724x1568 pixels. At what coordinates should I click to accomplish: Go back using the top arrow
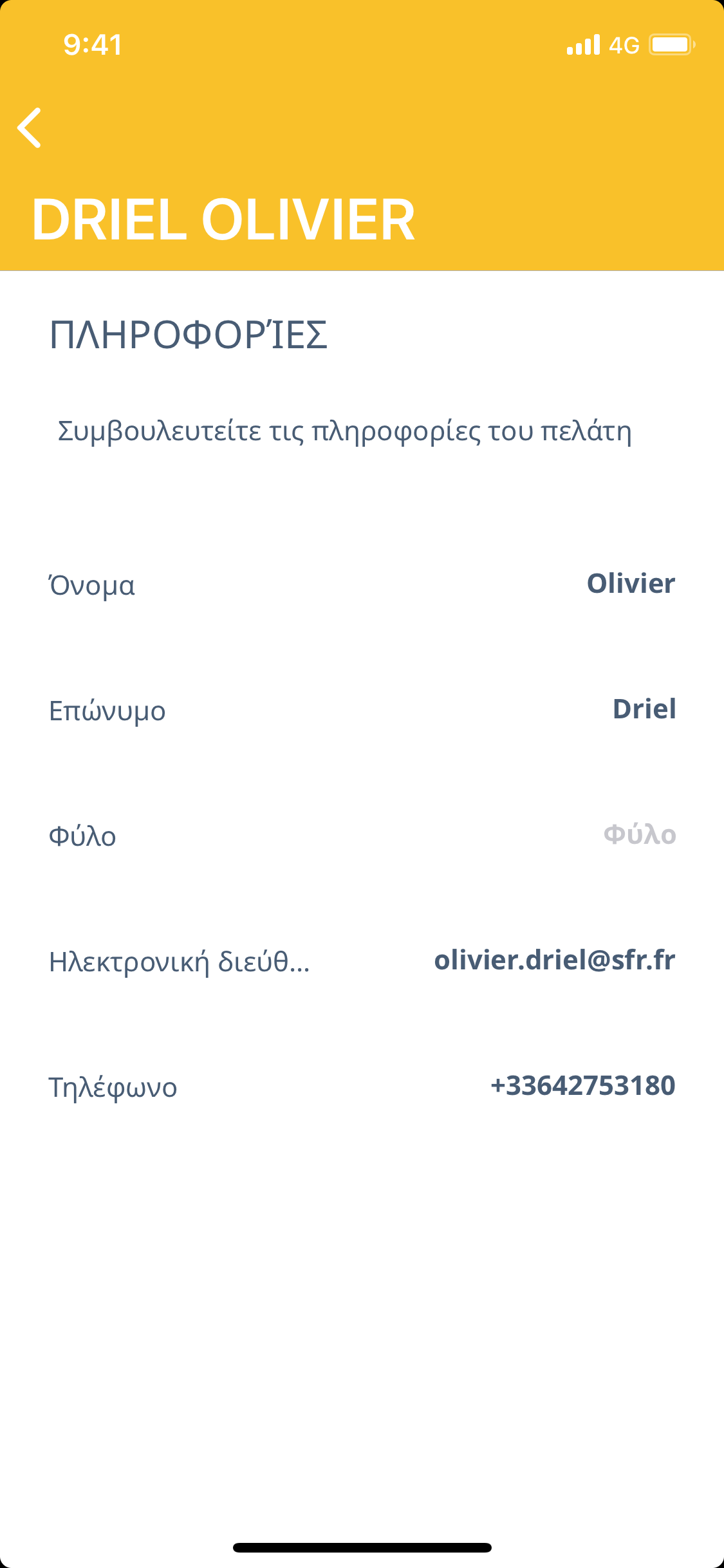click(30, 128)
